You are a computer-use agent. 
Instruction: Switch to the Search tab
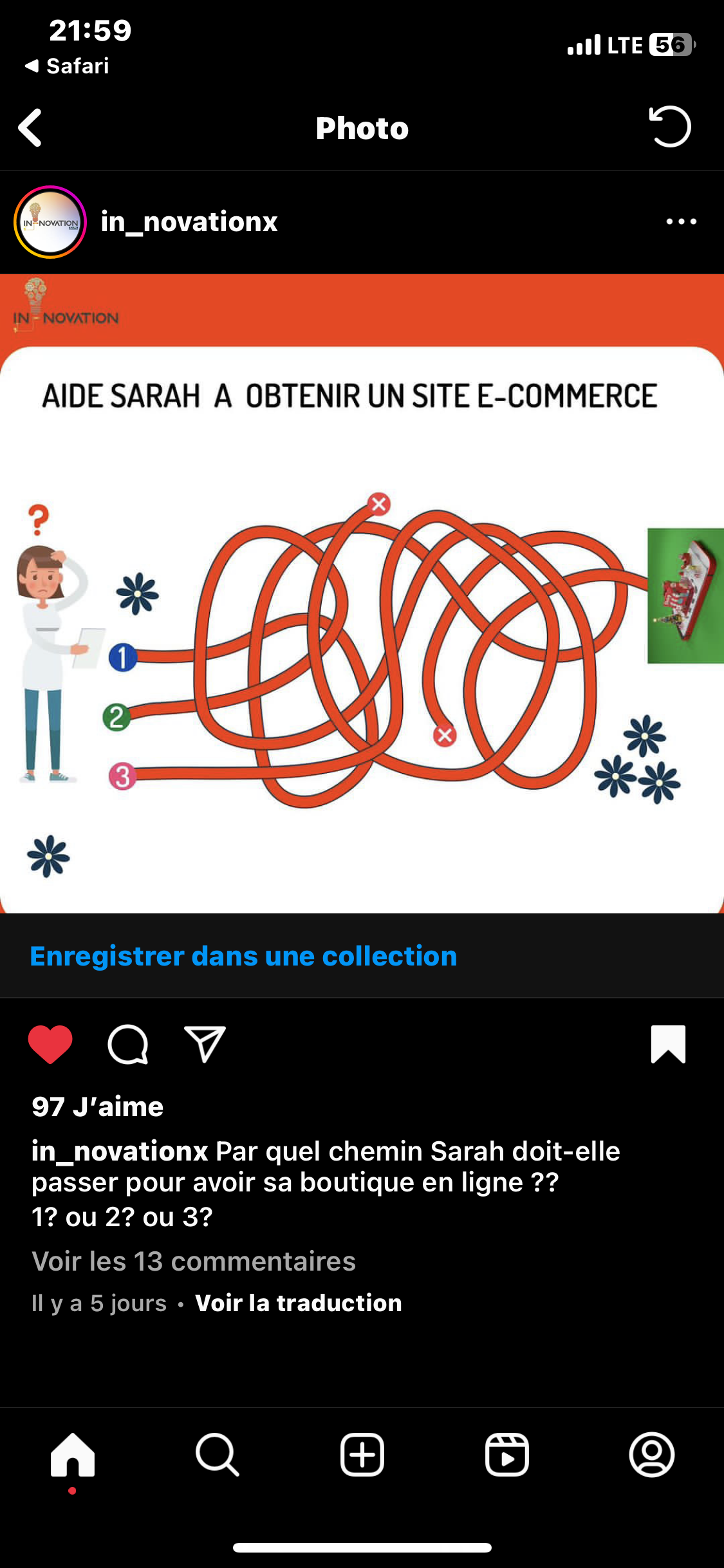tap(218, 1455)
